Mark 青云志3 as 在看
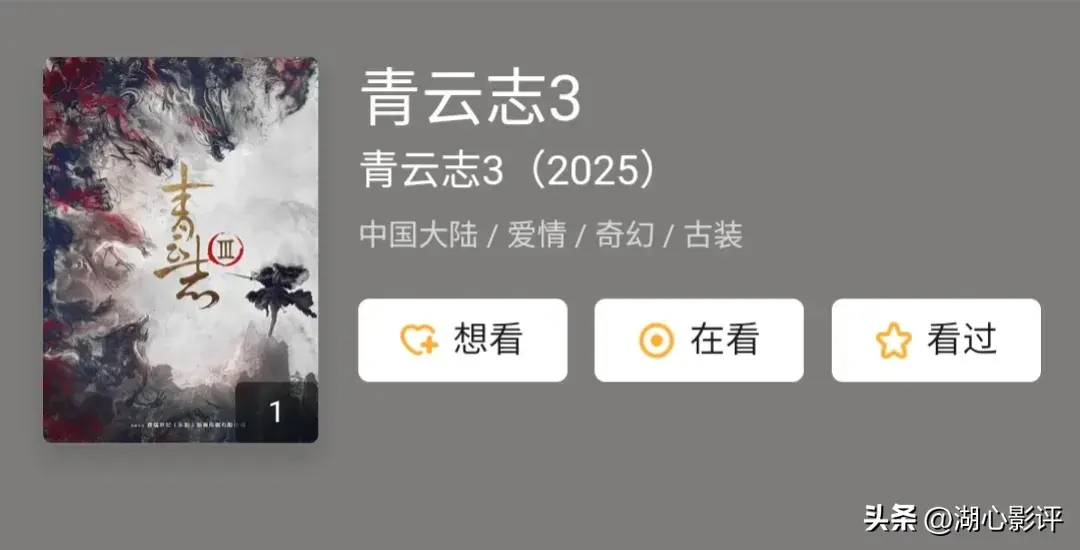 [x=698, y=340]
